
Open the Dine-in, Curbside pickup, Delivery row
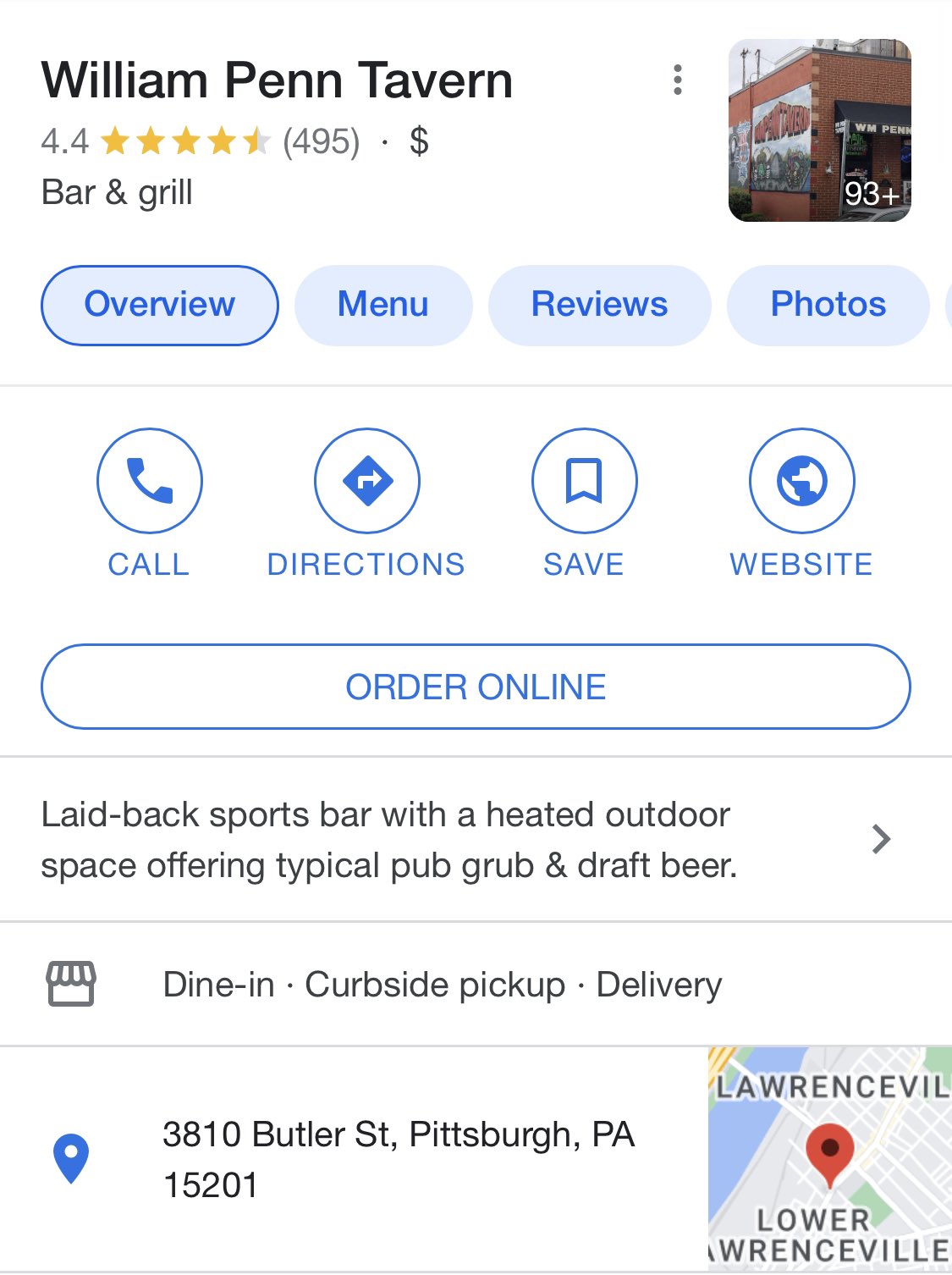tap(442, 985)
